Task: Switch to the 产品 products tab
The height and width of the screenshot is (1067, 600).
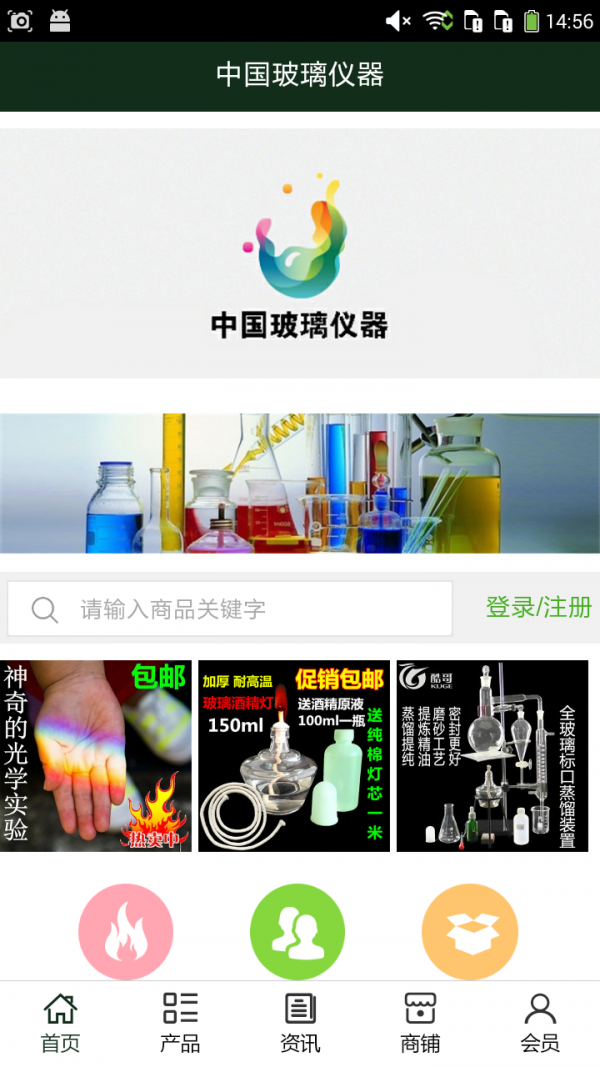Action: pyautogui.click(x=180, y=1023)
